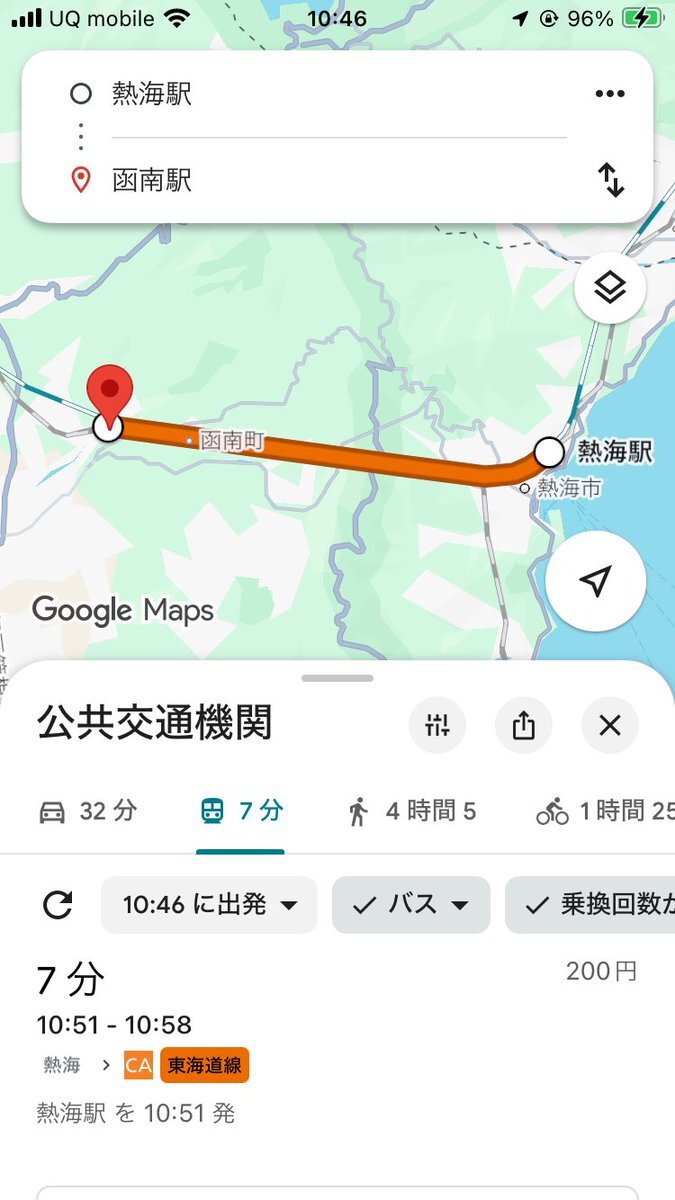Edit the destination 函南駅

[338, 180]
